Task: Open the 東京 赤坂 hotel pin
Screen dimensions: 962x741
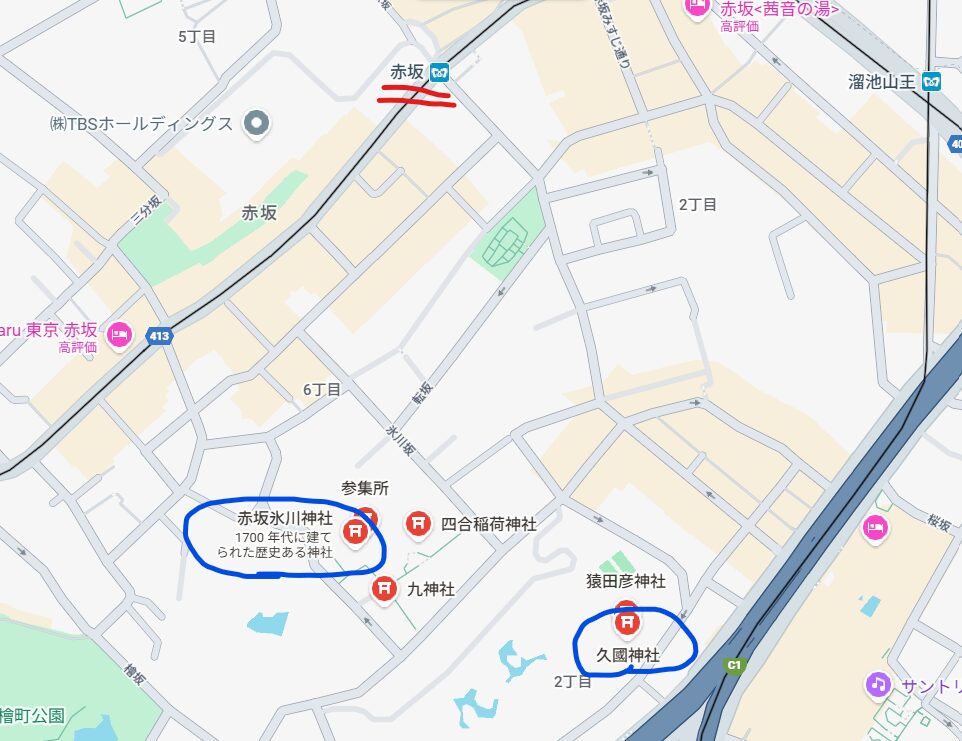Action: tap(120, 334)
